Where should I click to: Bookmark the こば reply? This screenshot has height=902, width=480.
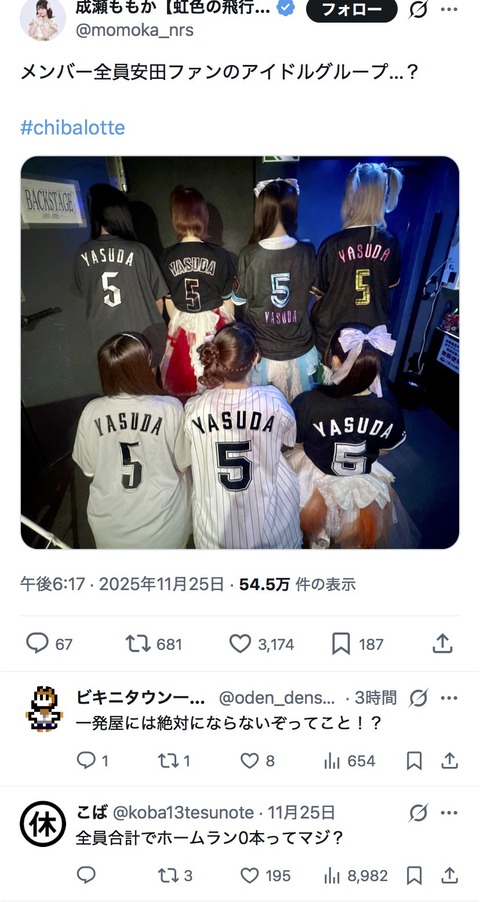point(414,876)
